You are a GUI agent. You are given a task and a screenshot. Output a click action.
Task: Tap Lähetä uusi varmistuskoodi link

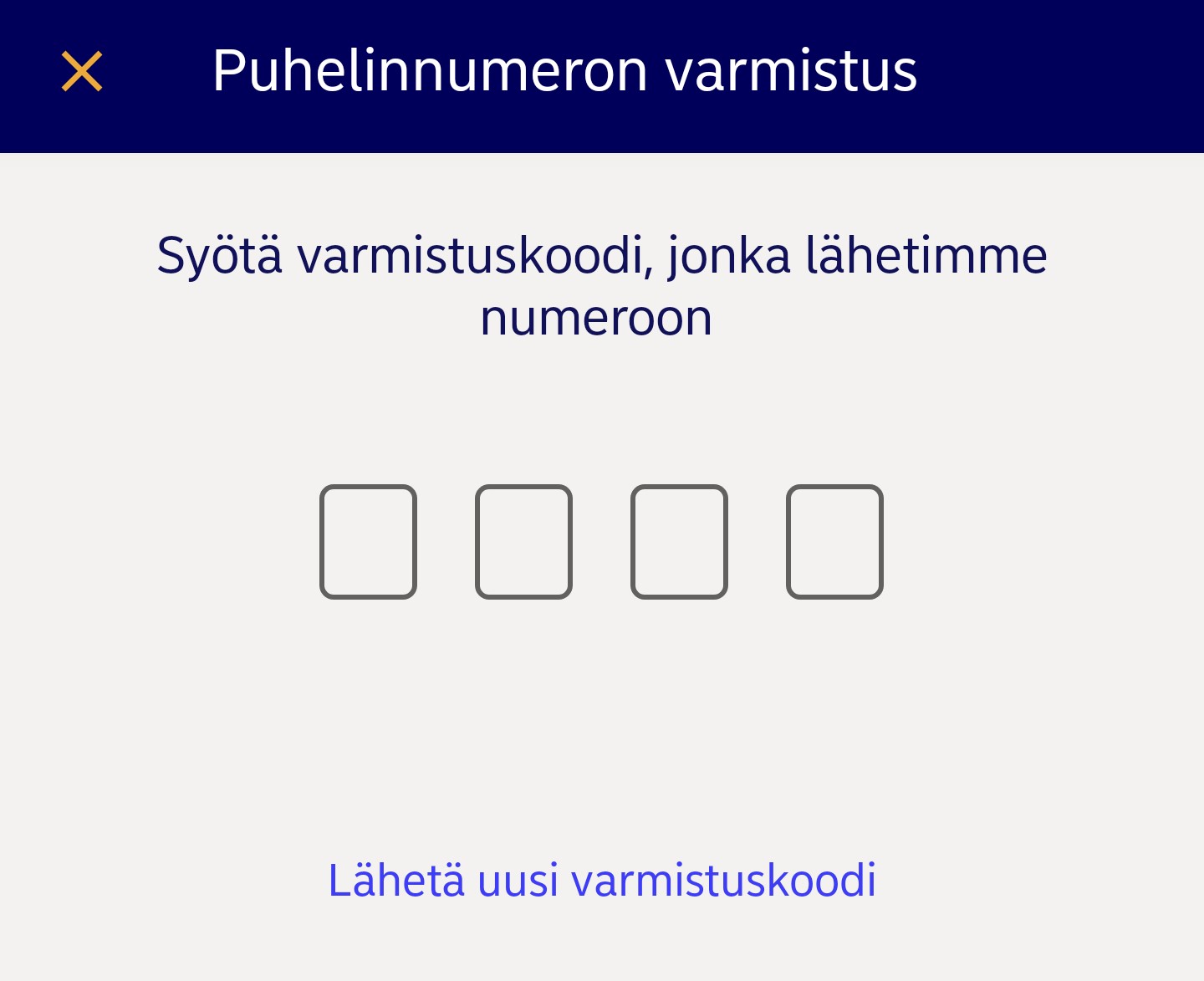pyautogui.click(x=602, y=880)
